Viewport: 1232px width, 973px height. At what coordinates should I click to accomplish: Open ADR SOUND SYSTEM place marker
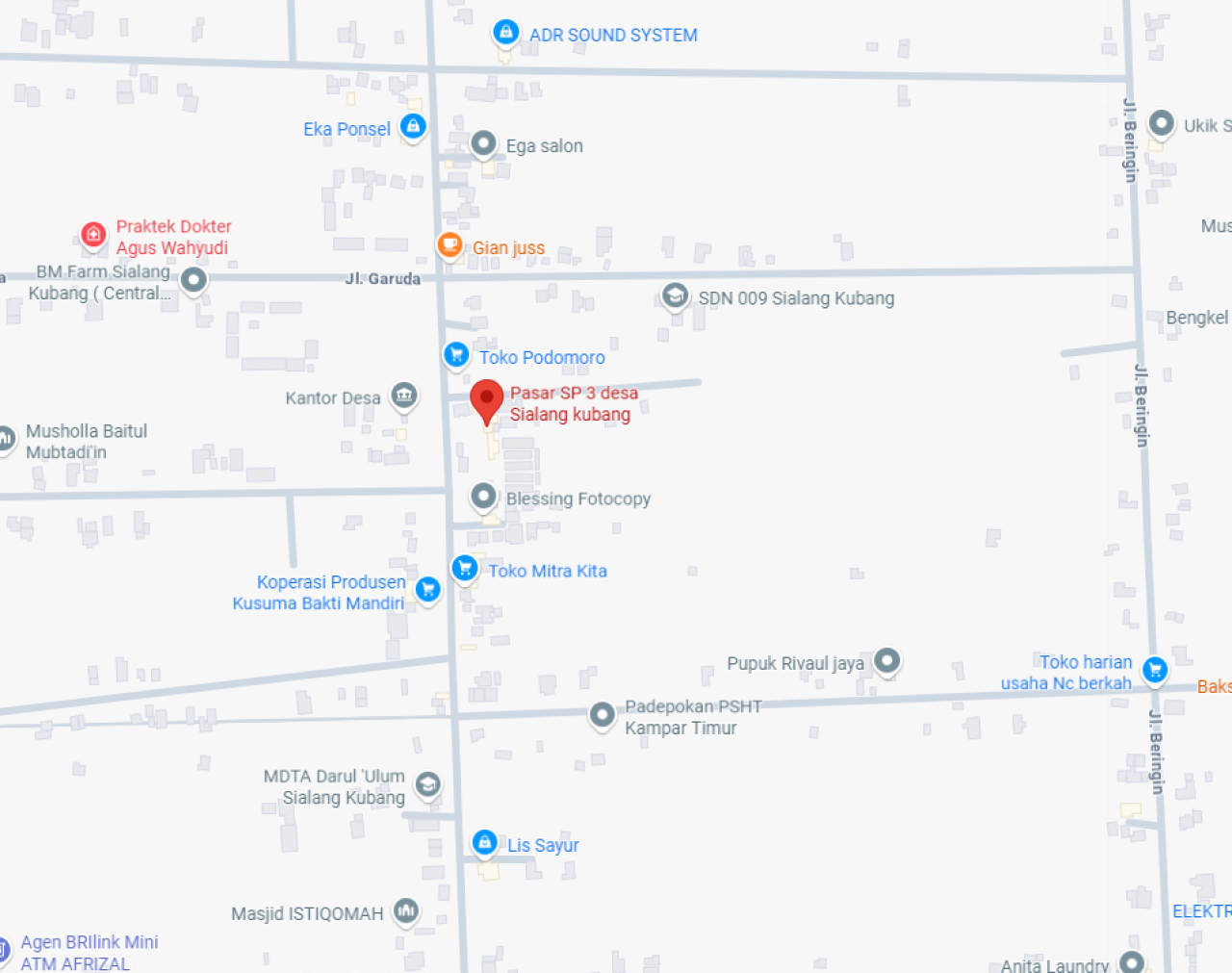(x=505, y=33)
